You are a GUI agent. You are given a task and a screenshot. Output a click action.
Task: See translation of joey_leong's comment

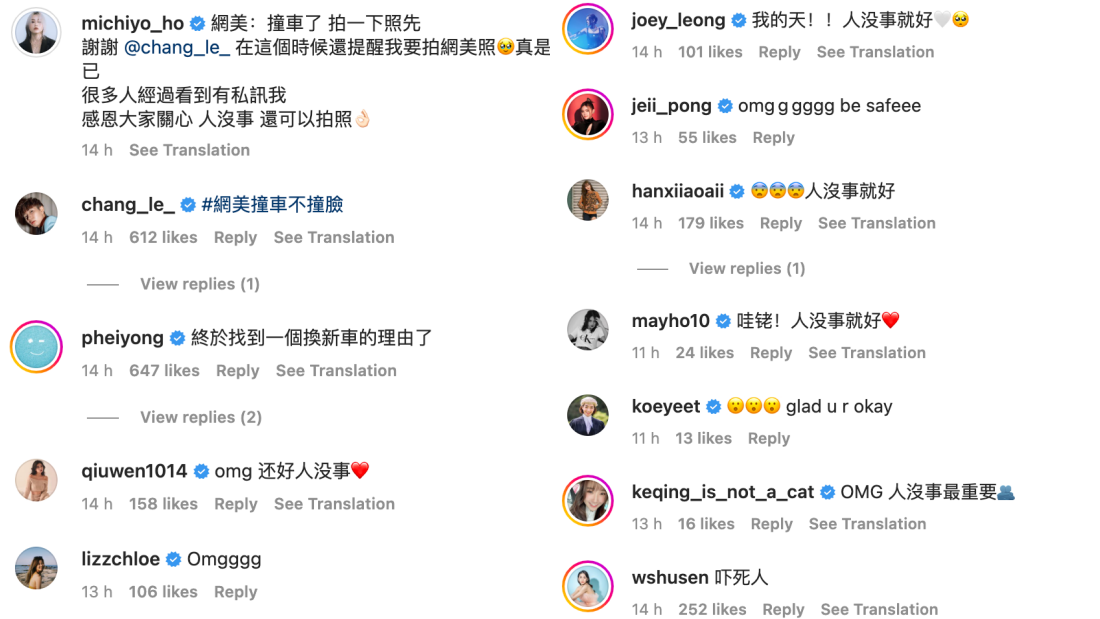(875, 52)
